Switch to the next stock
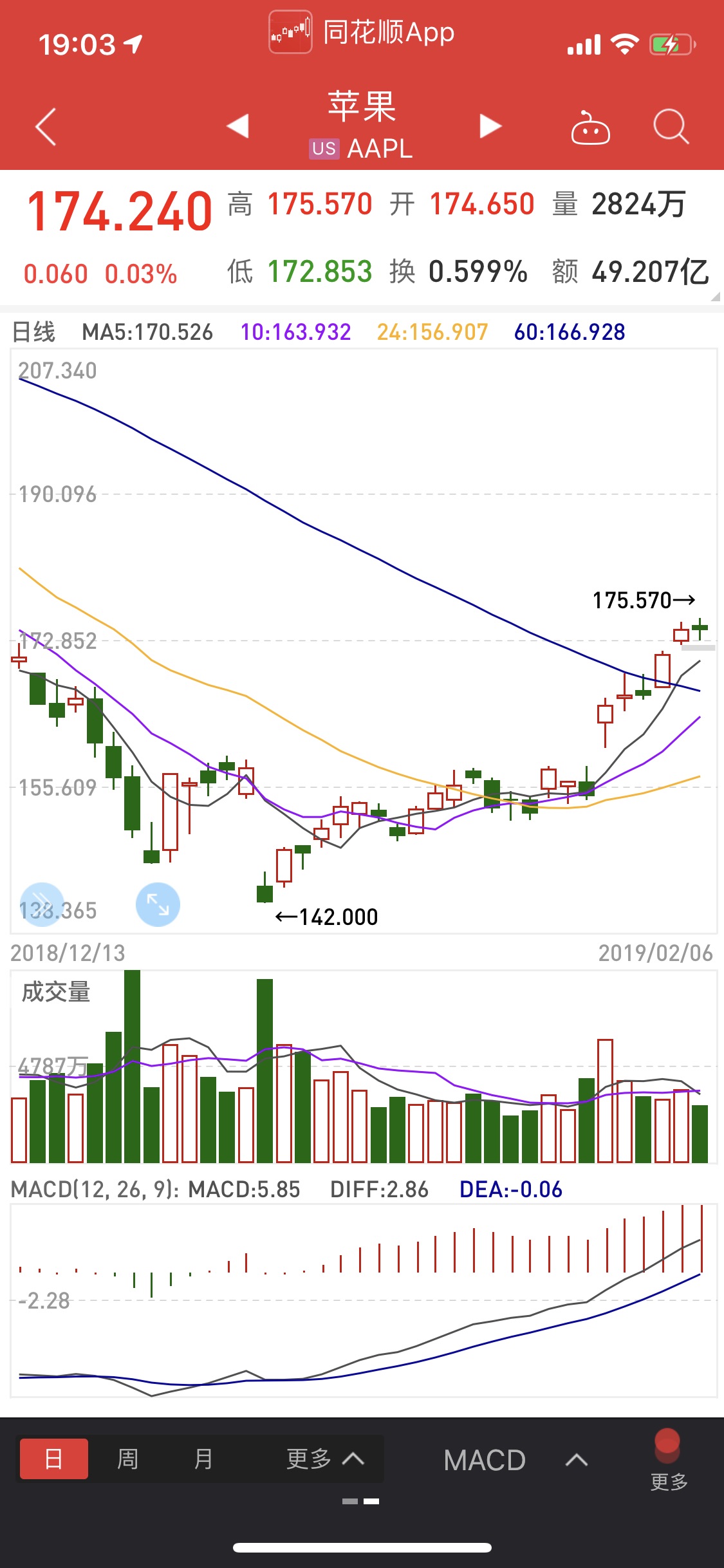This screenshot has width=724, height=1568. click(490, 126)
